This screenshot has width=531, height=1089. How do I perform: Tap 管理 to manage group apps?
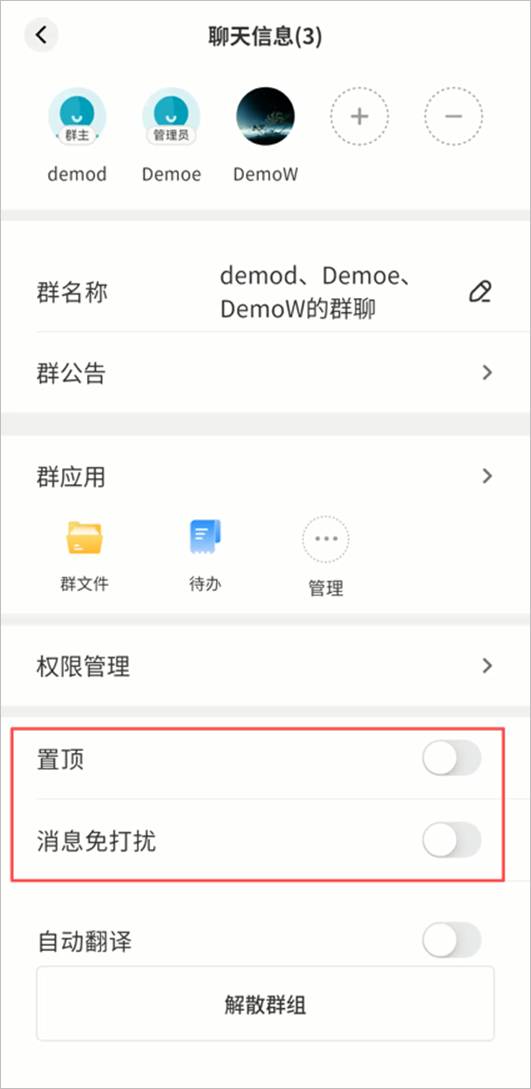[326, 557]
